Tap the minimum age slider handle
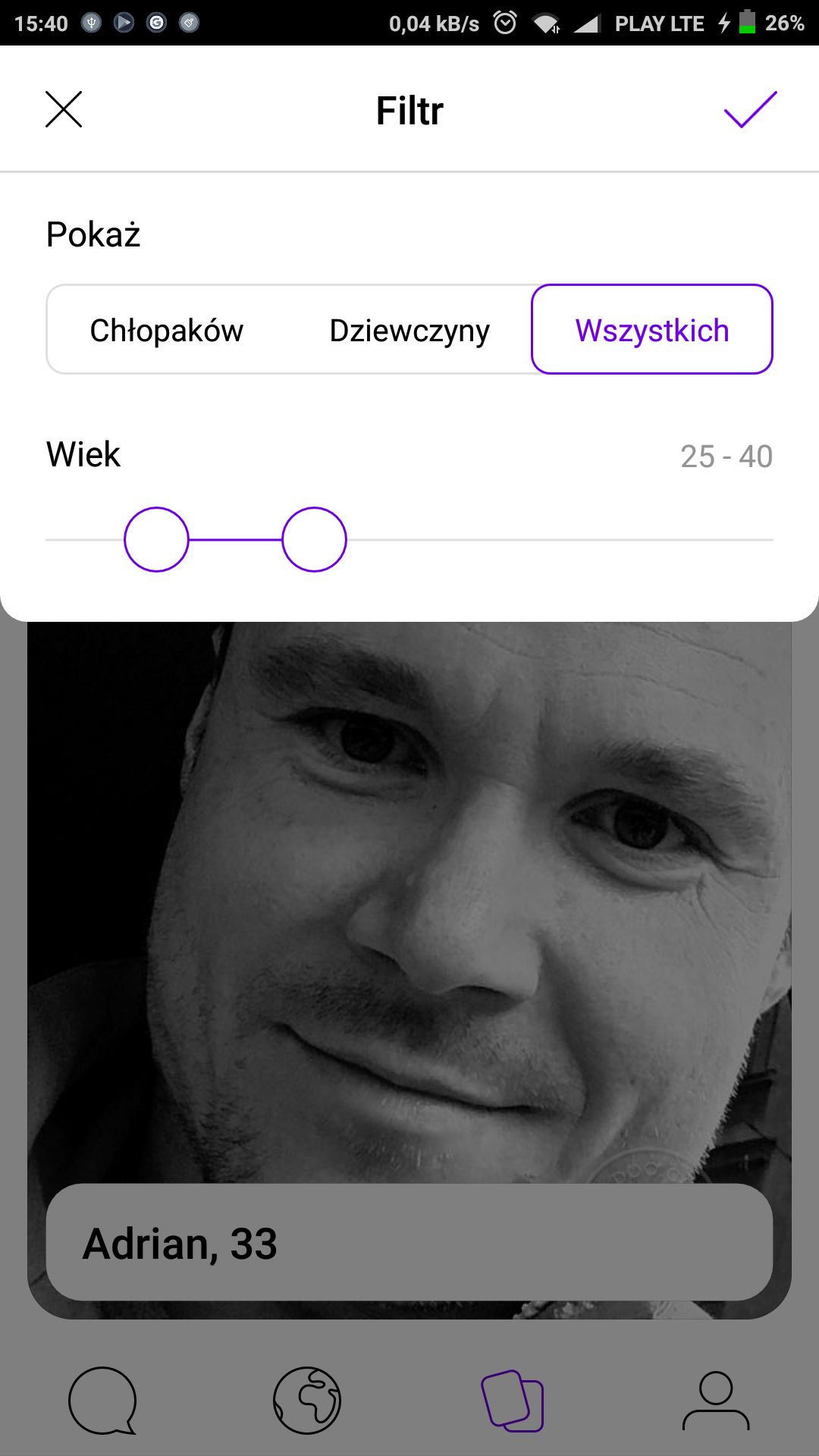The height and width of the screenshot is (1456, 819). click(156, 539)
